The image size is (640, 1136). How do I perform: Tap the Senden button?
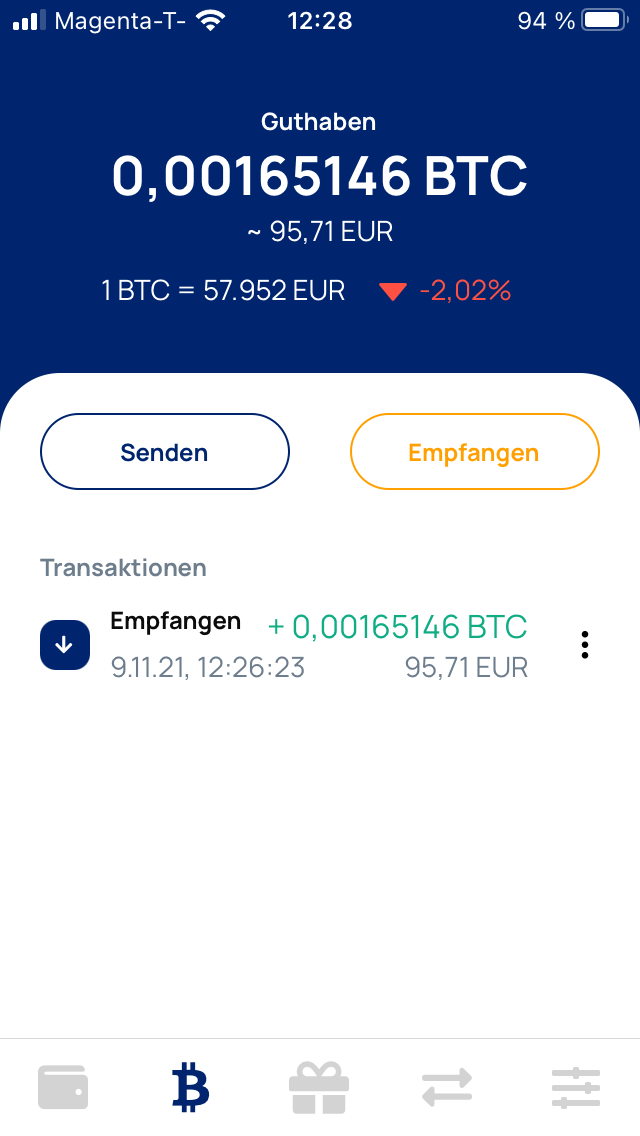[x=165, y=452]
